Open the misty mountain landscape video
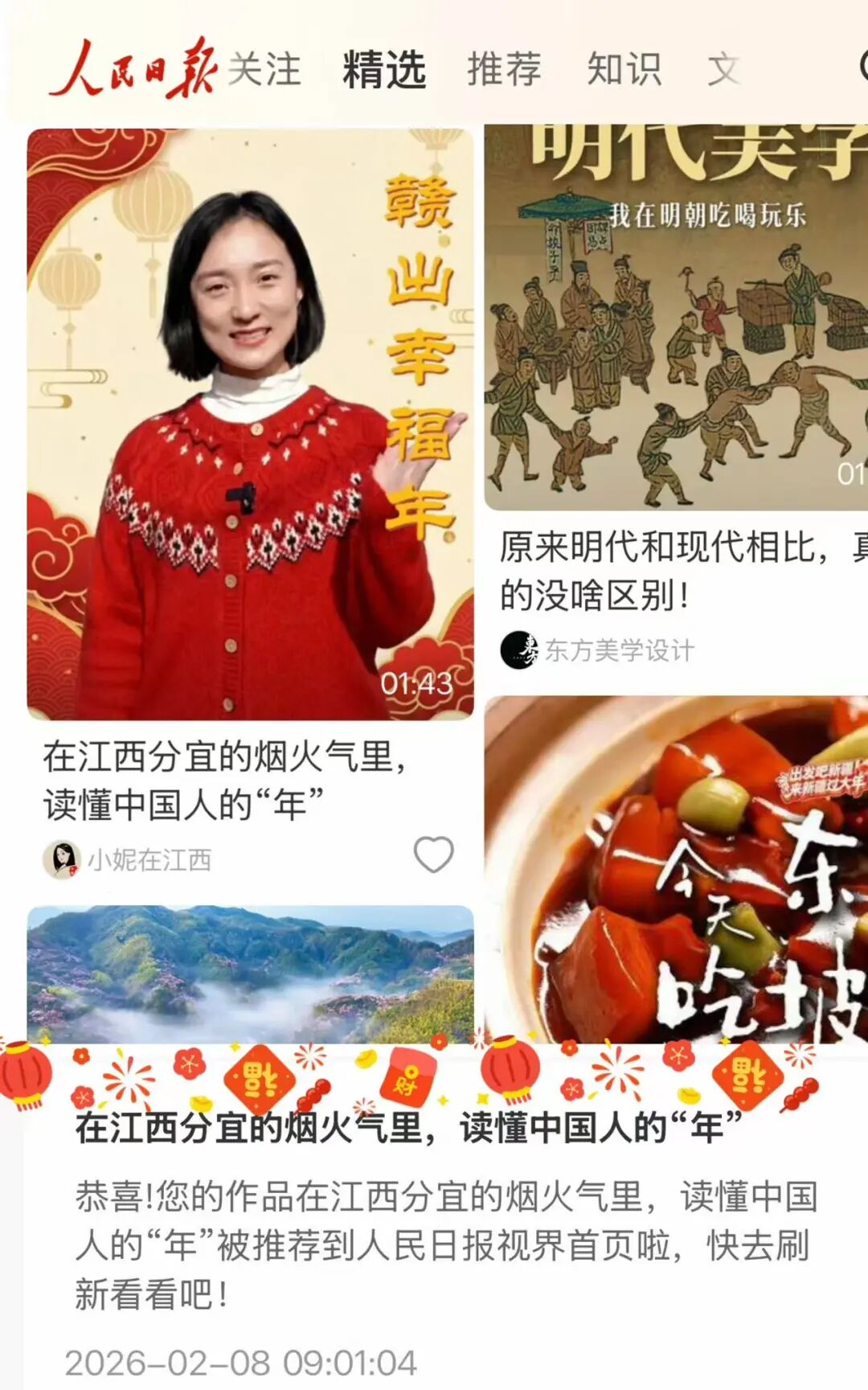 click(x=250, y=974)
